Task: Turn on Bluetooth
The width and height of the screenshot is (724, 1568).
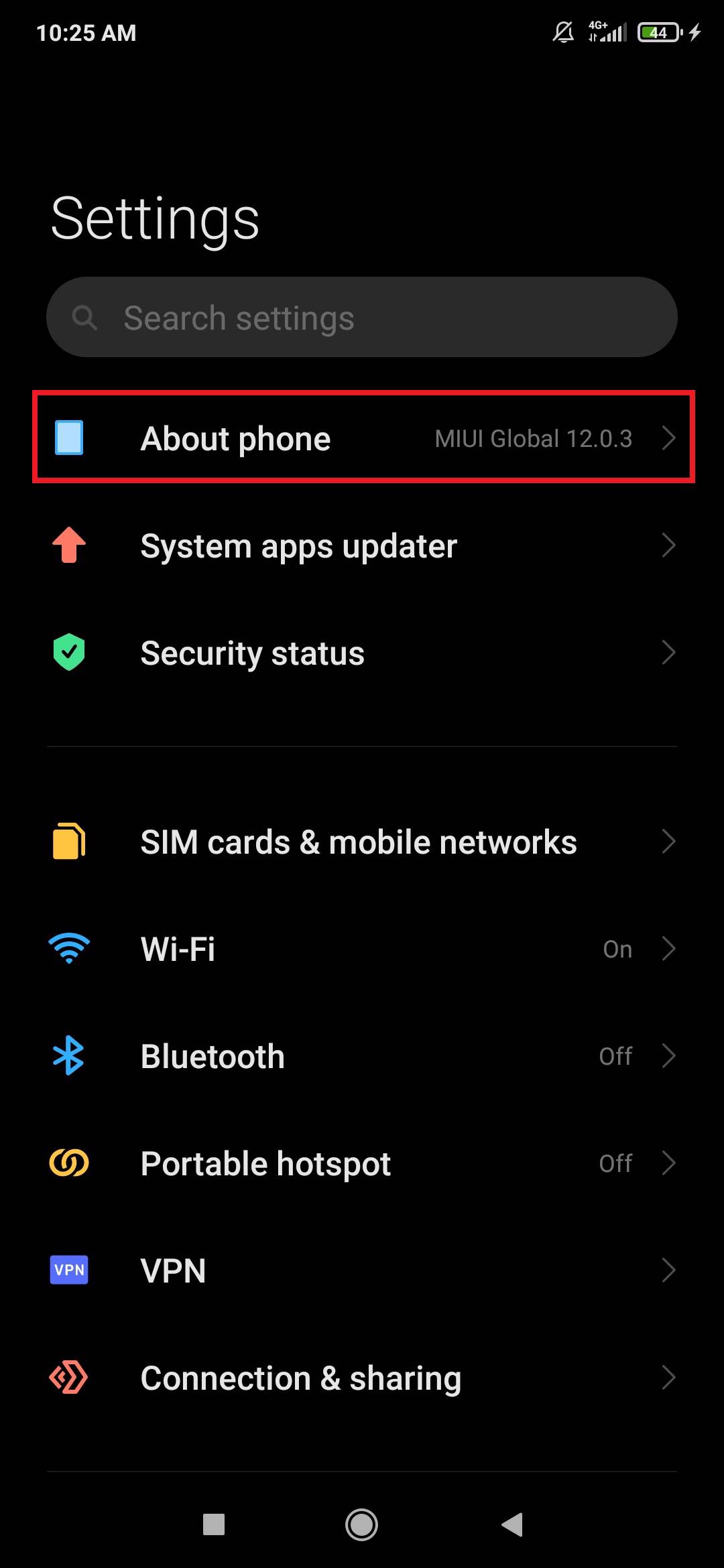Action: [x=362, y=1055]
